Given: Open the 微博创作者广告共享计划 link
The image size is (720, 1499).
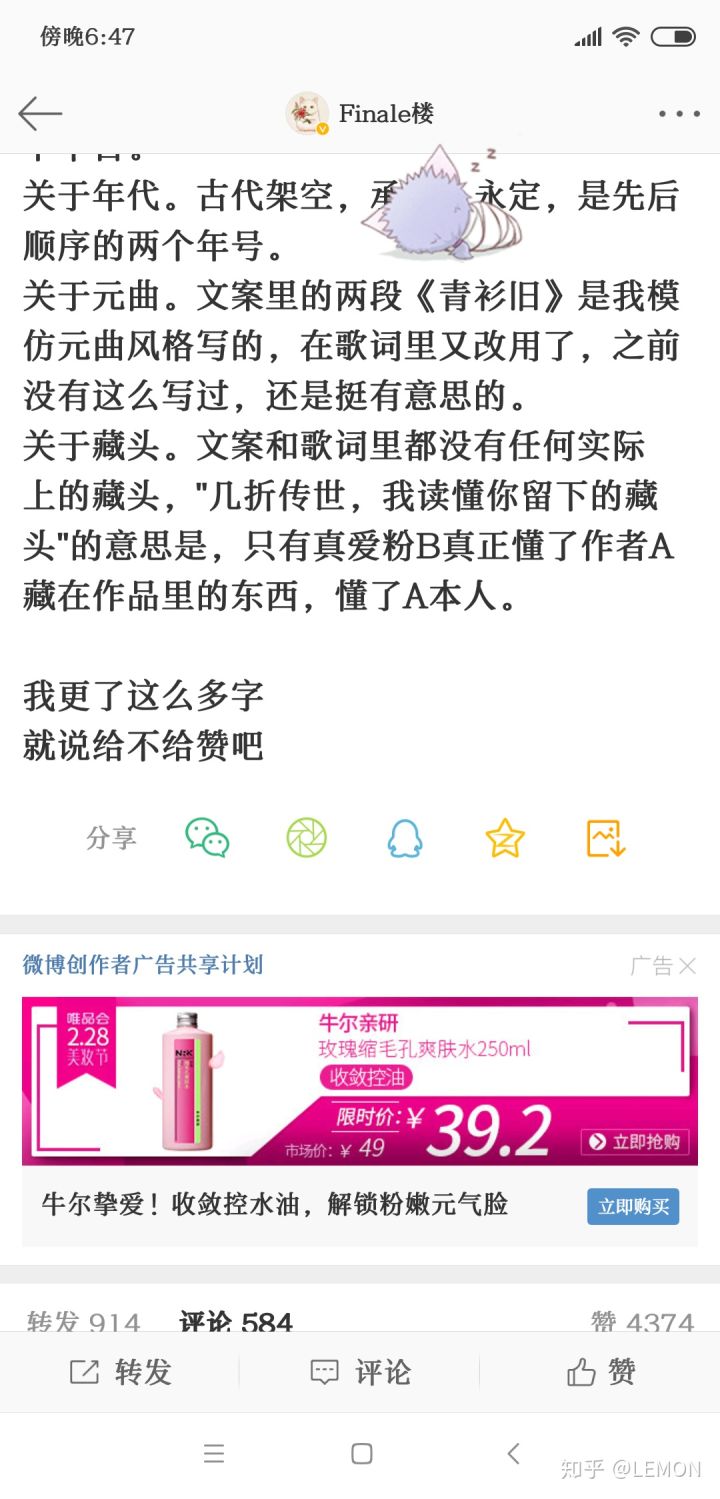Looking at the screenshot, I should 143,964.
